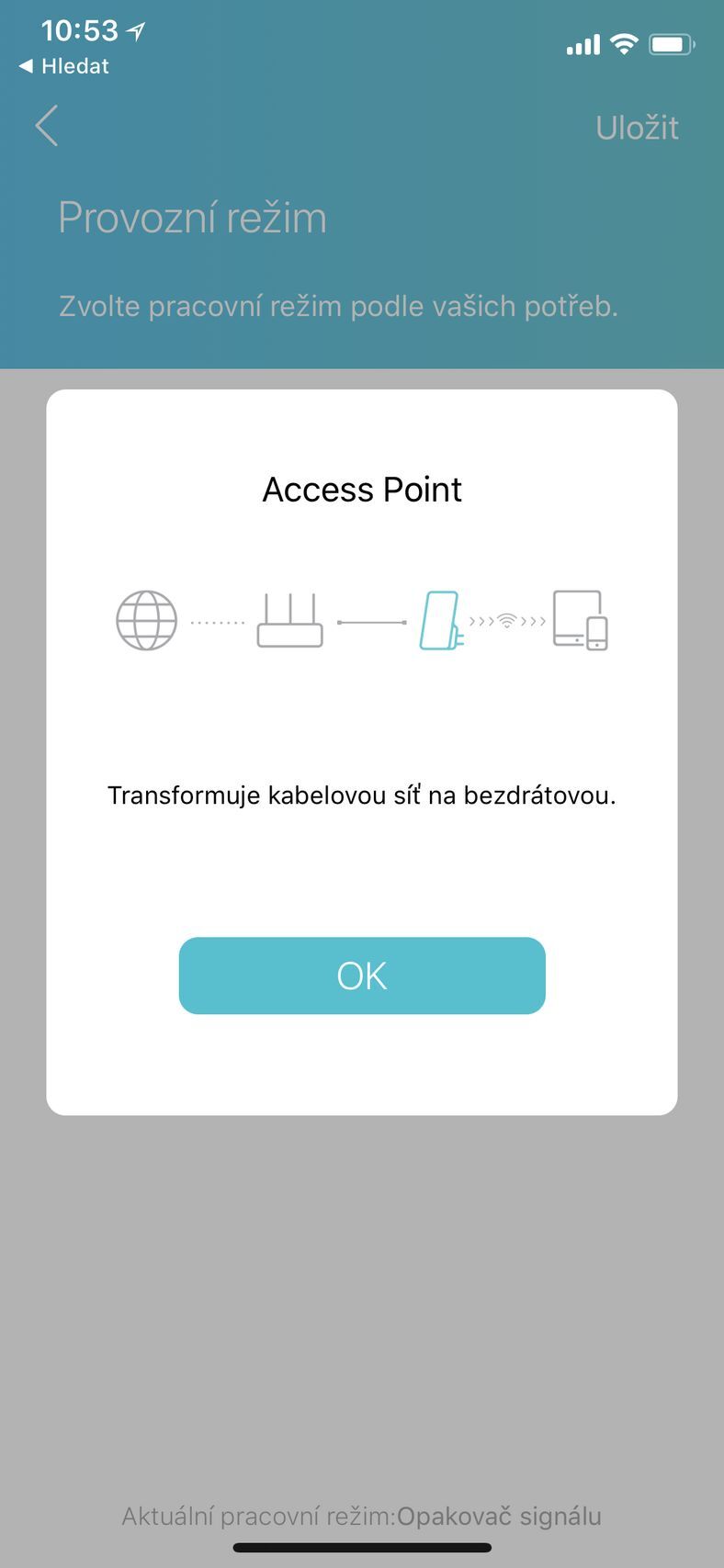Save with the Uložit button
The image size is (724, 1568).
pos(636,128)
